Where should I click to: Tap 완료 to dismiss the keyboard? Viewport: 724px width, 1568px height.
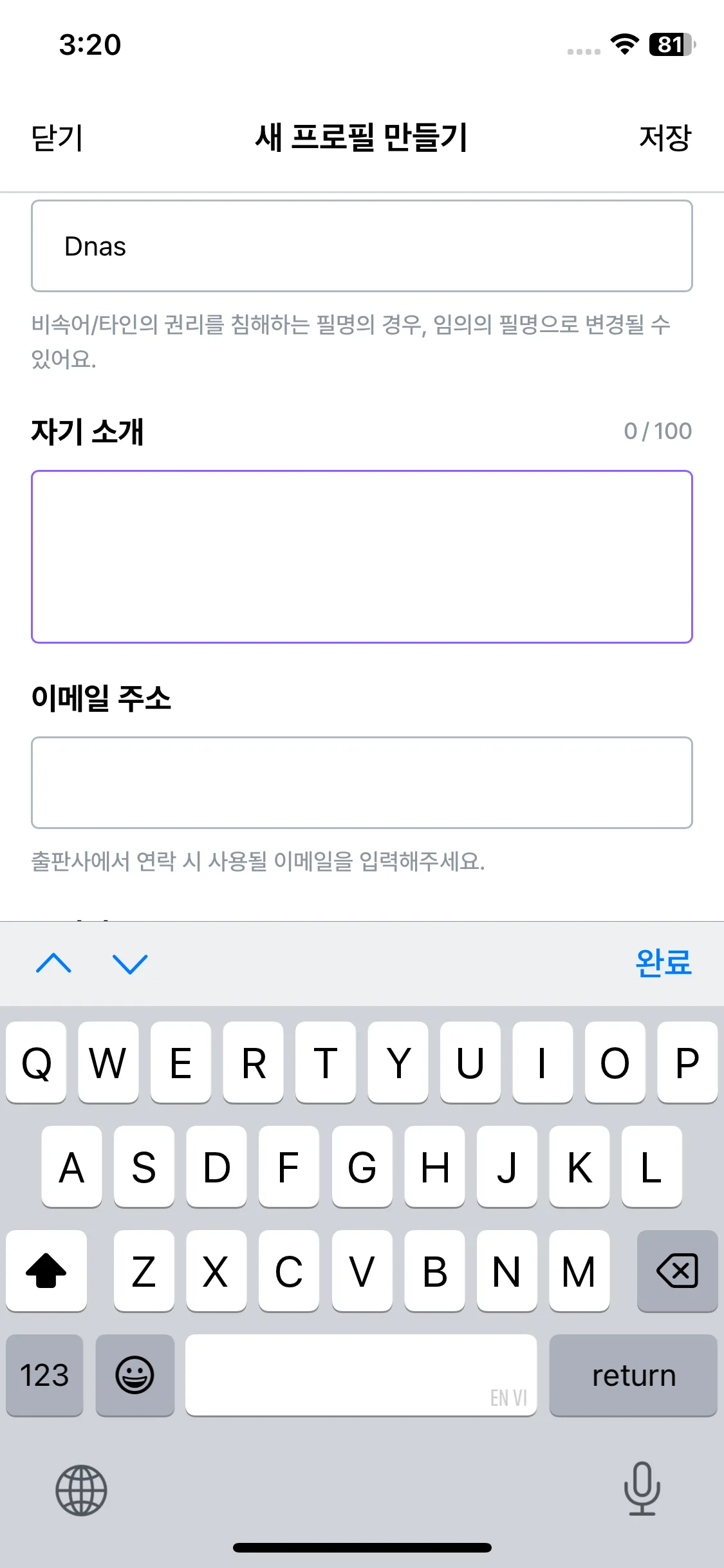pos(663,964)
